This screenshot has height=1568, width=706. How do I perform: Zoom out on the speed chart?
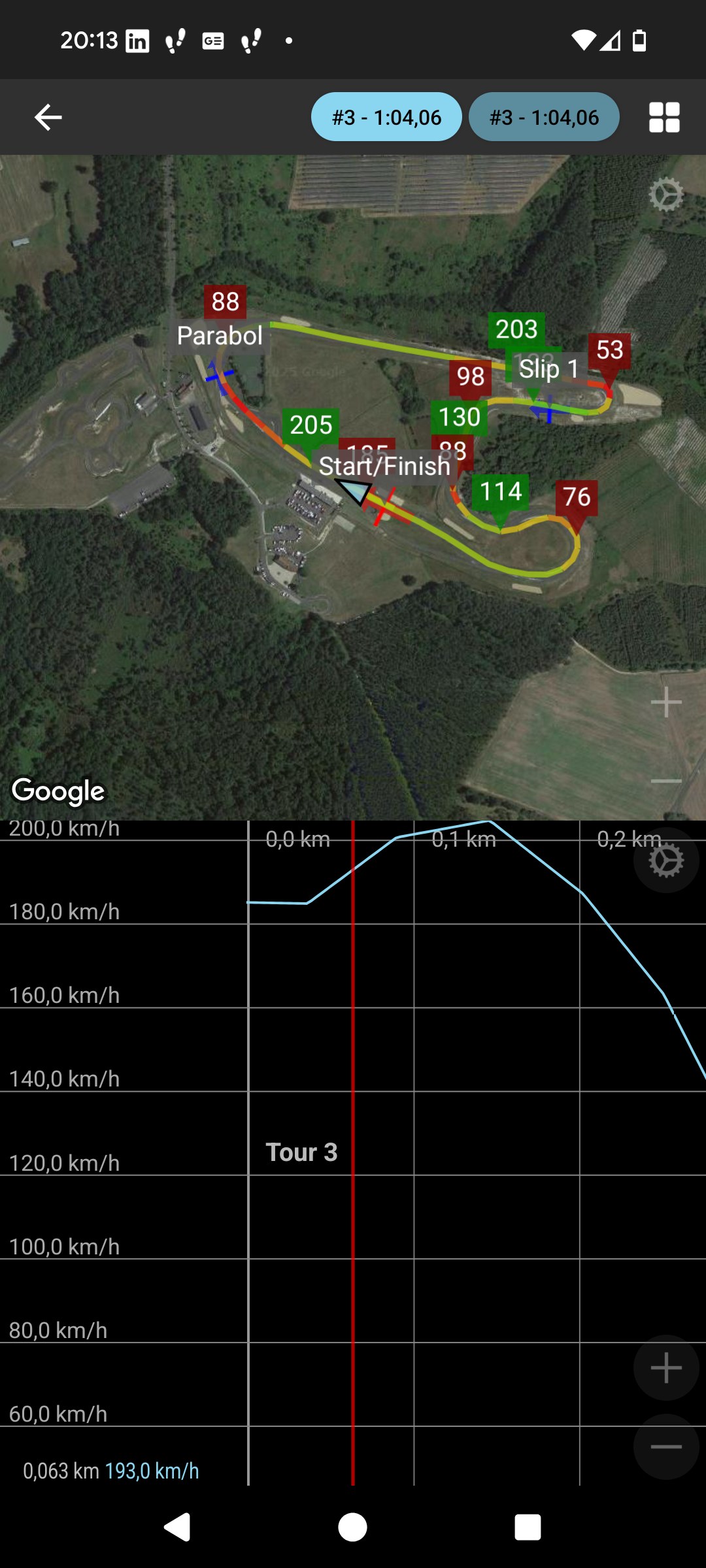666,1446
